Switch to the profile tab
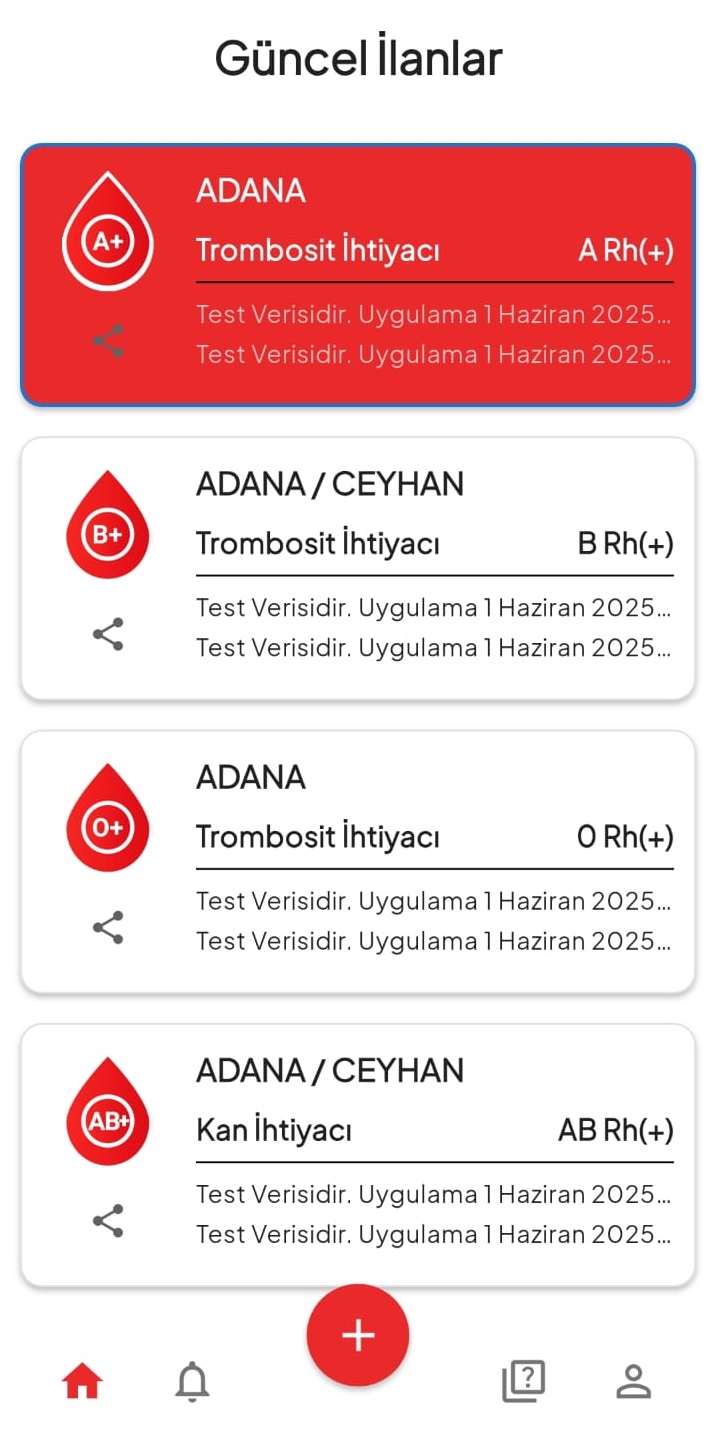The height and width of the screenshot is (1448, 718). (633, 1382)
